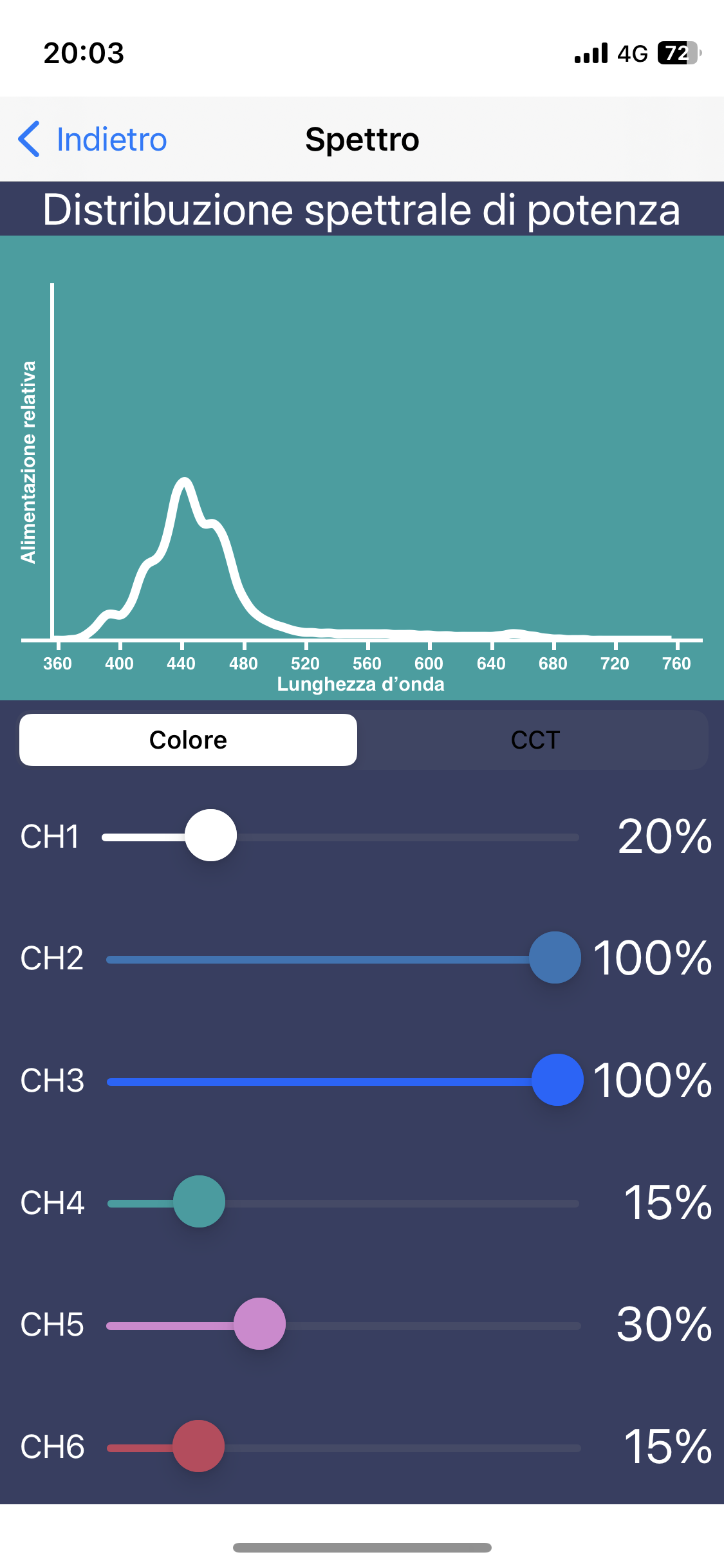Go back with the Indietro button
The height and width of the screenshot is (1568, 724).
point(93,139)
